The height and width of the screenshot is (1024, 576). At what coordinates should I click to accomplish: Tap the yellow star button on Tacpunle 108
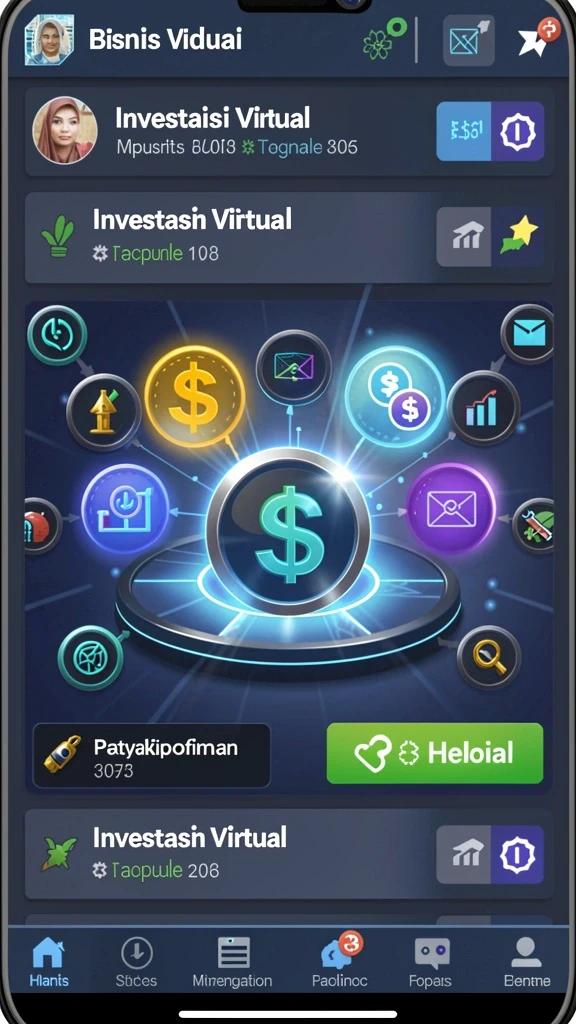517,236
